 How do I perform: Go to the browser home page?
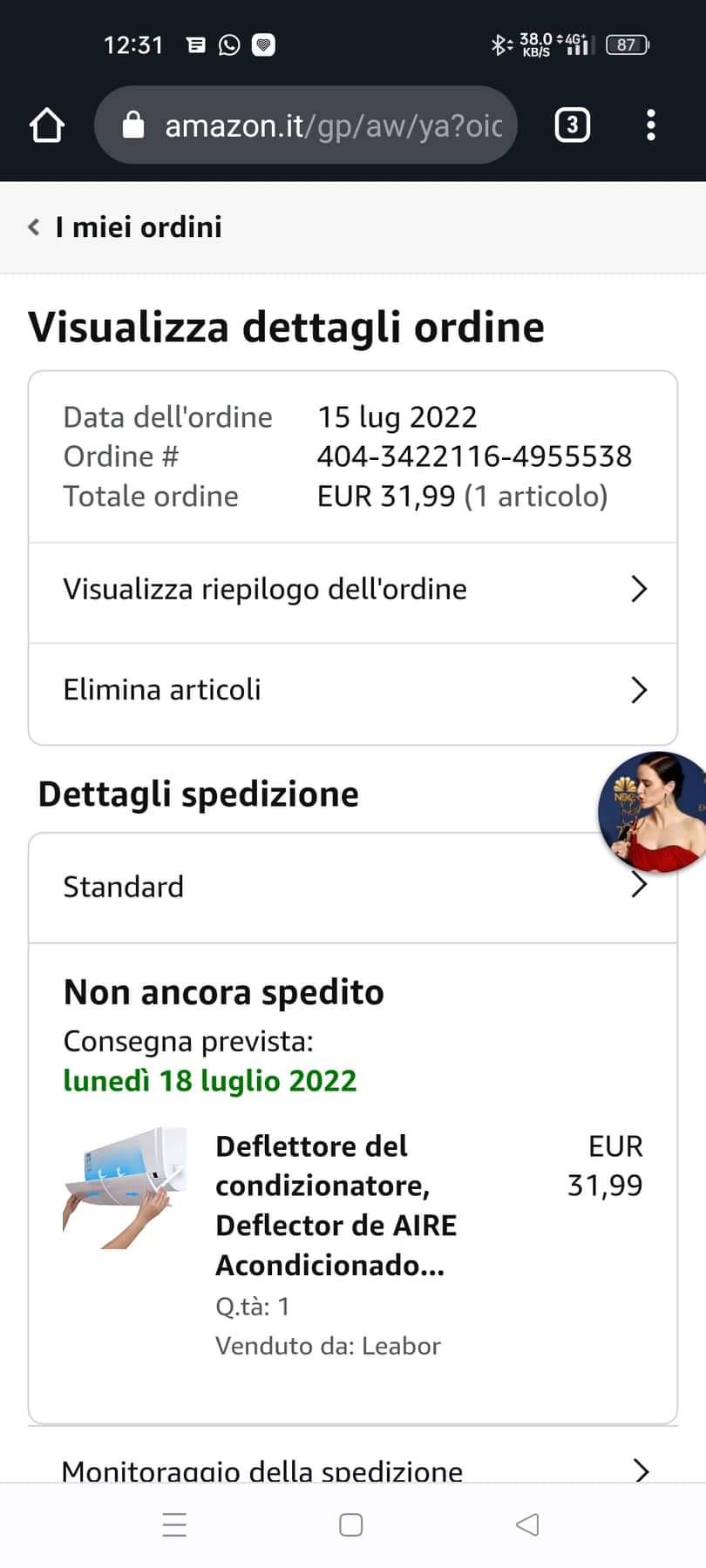click(x=47, y=125)
